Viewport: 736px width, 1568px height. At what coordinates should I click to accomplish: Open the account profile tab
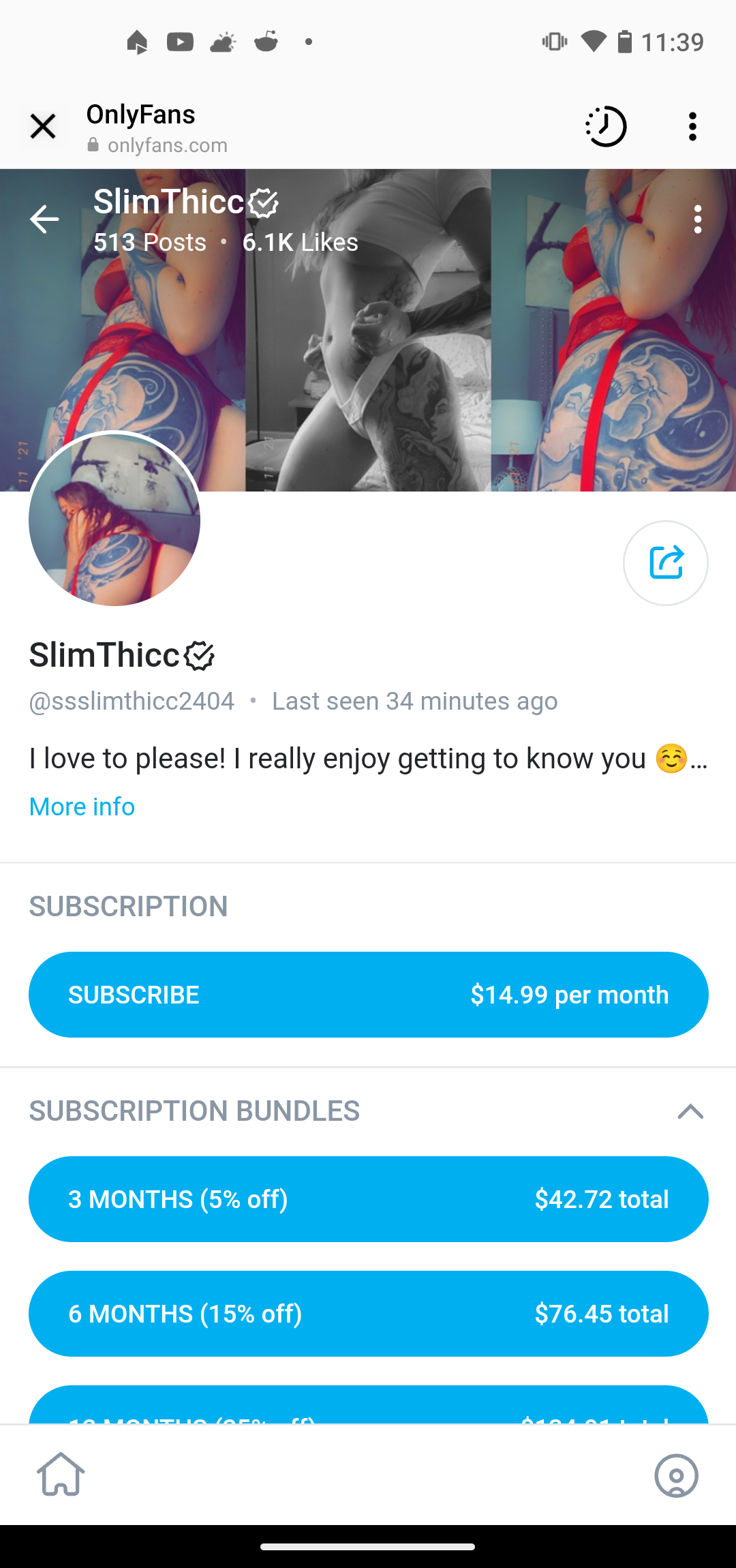pos(676,1475)
